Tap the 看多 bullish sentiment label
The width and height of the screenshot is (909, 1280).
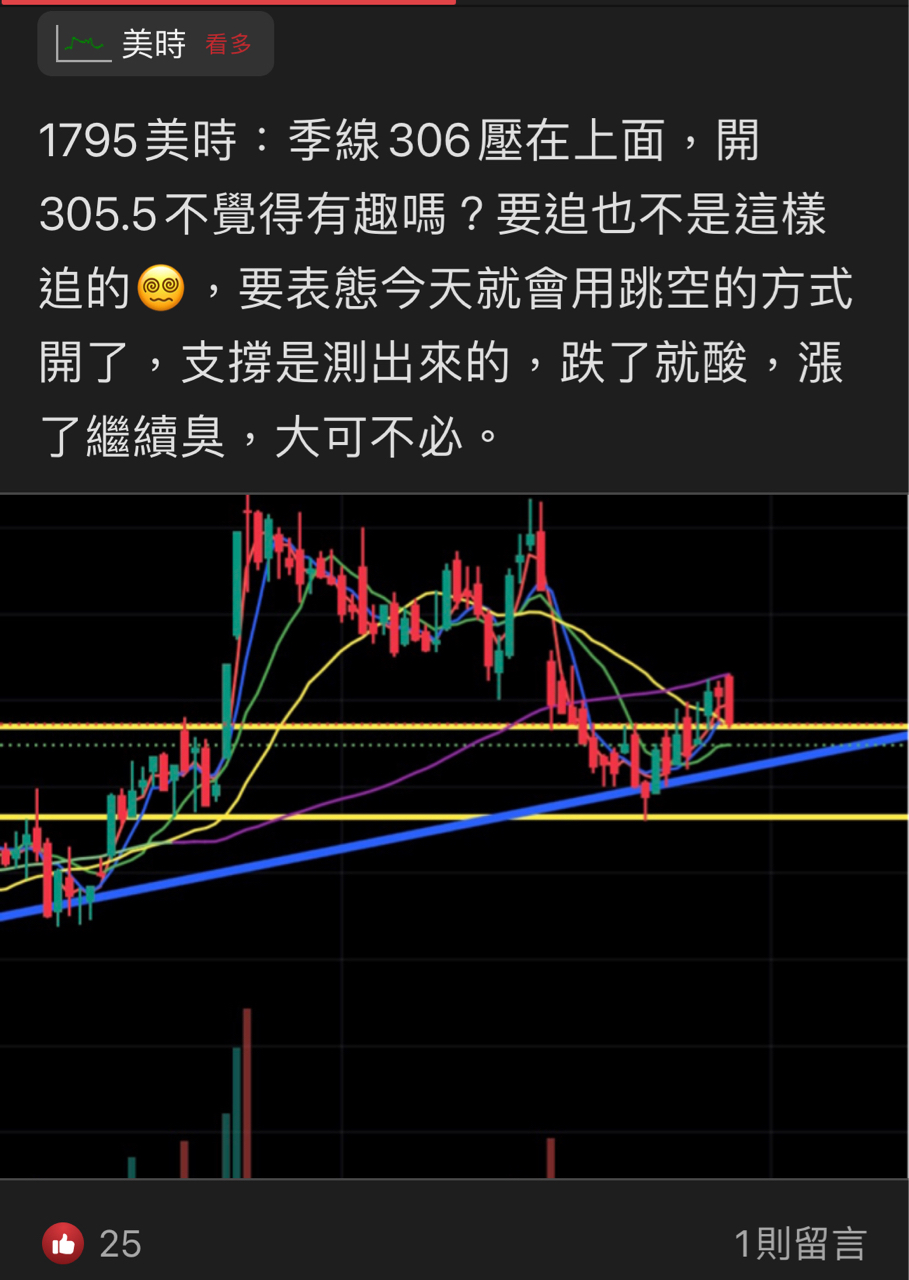[230, 45]
